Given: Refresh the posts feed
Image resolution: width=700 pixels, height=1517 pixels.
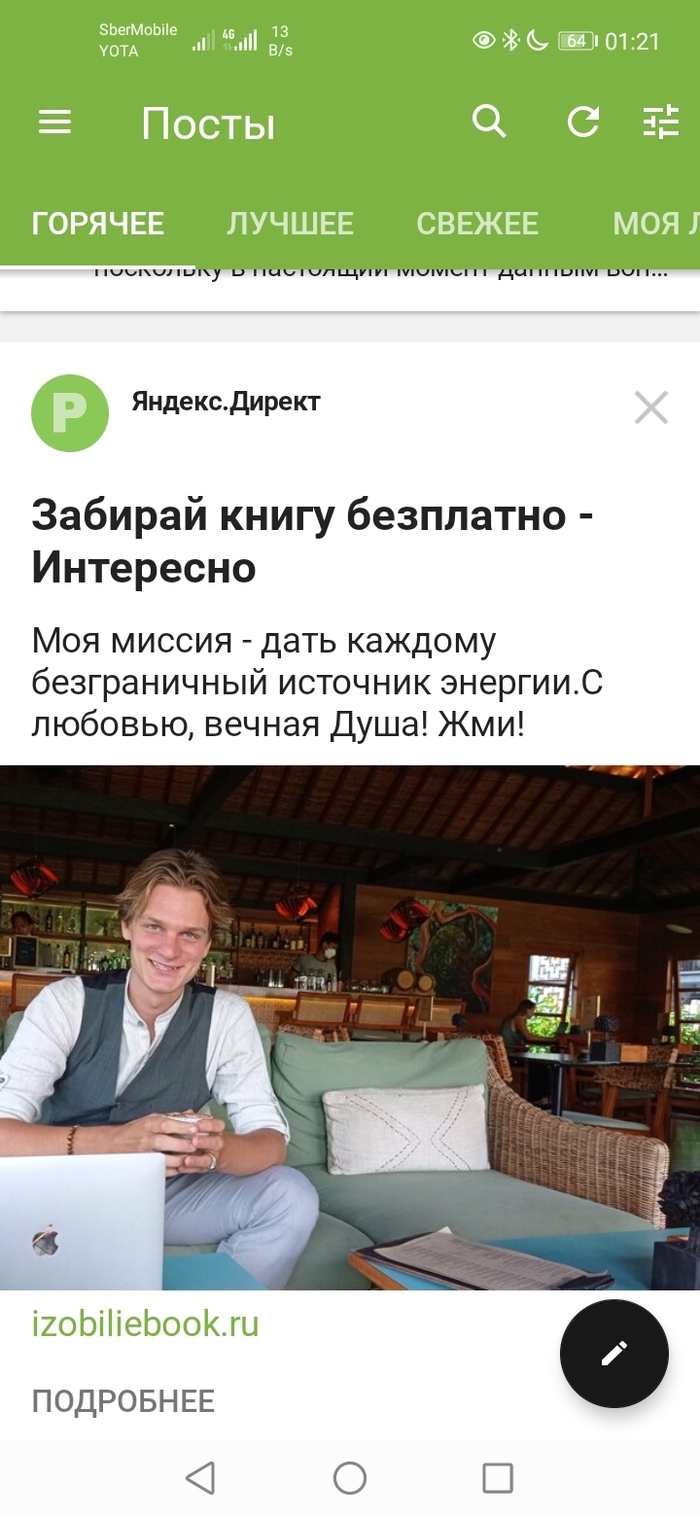Looking at the screenshot, I should click(583, 123).
